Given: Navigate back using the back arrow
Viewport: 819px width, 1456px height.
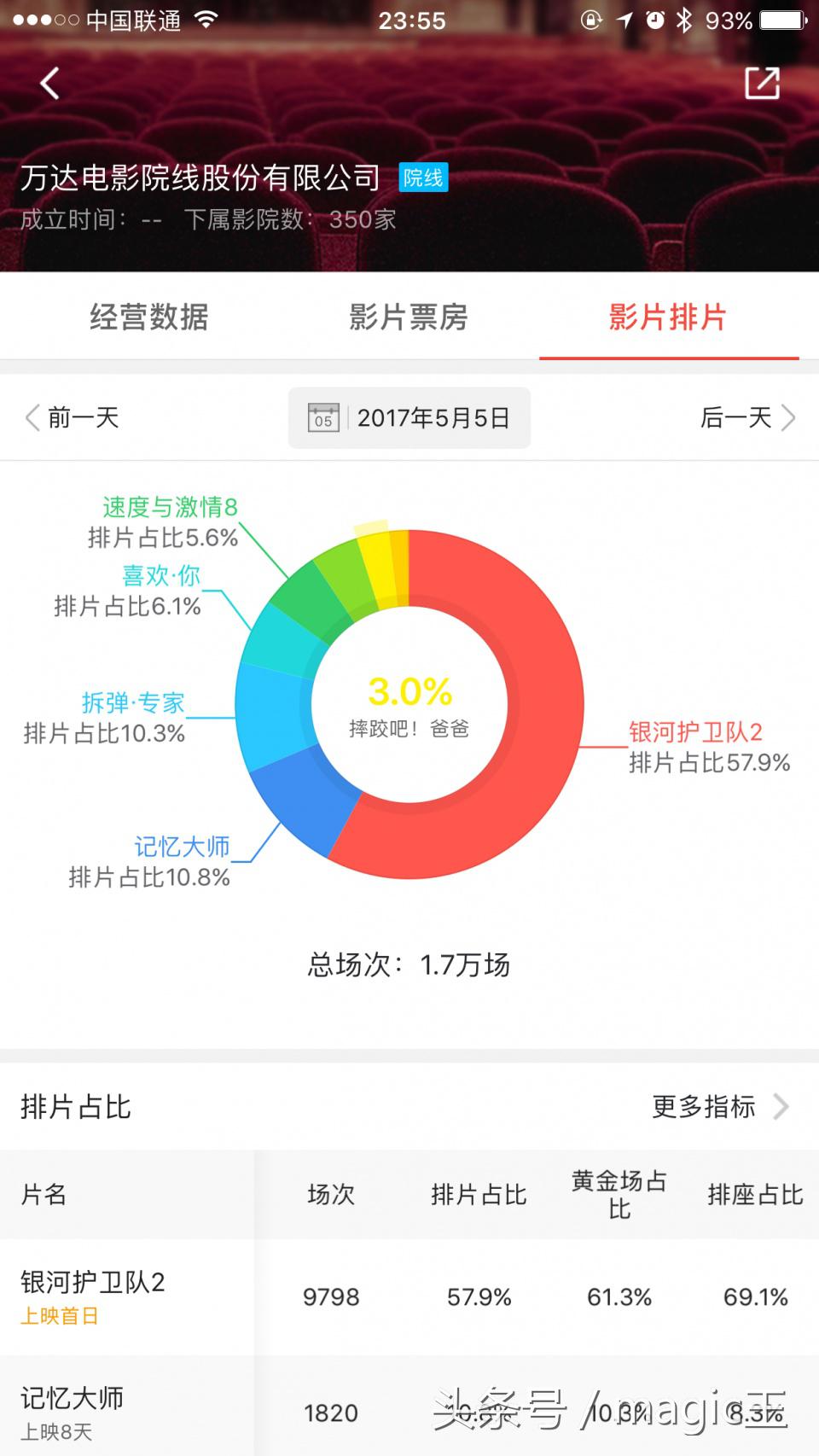Looking at the screenshot, I should click(x=49, y=83).
